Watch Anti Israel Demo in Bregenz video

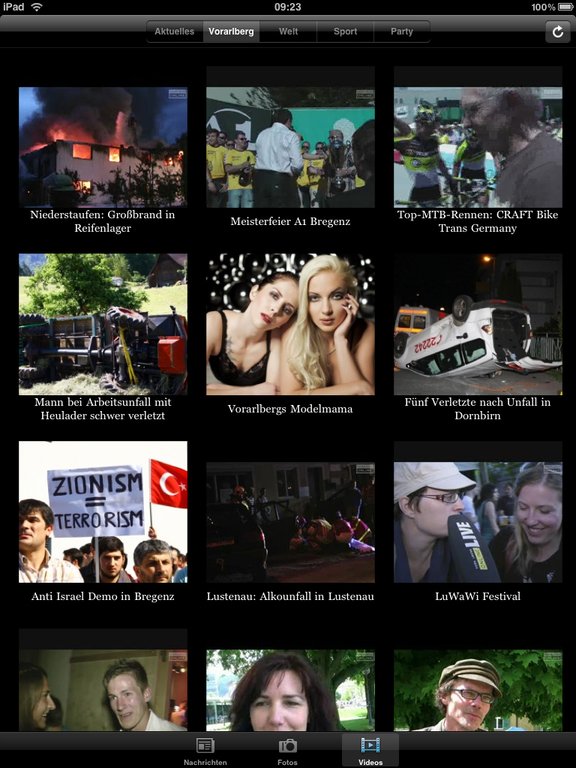(x=103, y=512)
